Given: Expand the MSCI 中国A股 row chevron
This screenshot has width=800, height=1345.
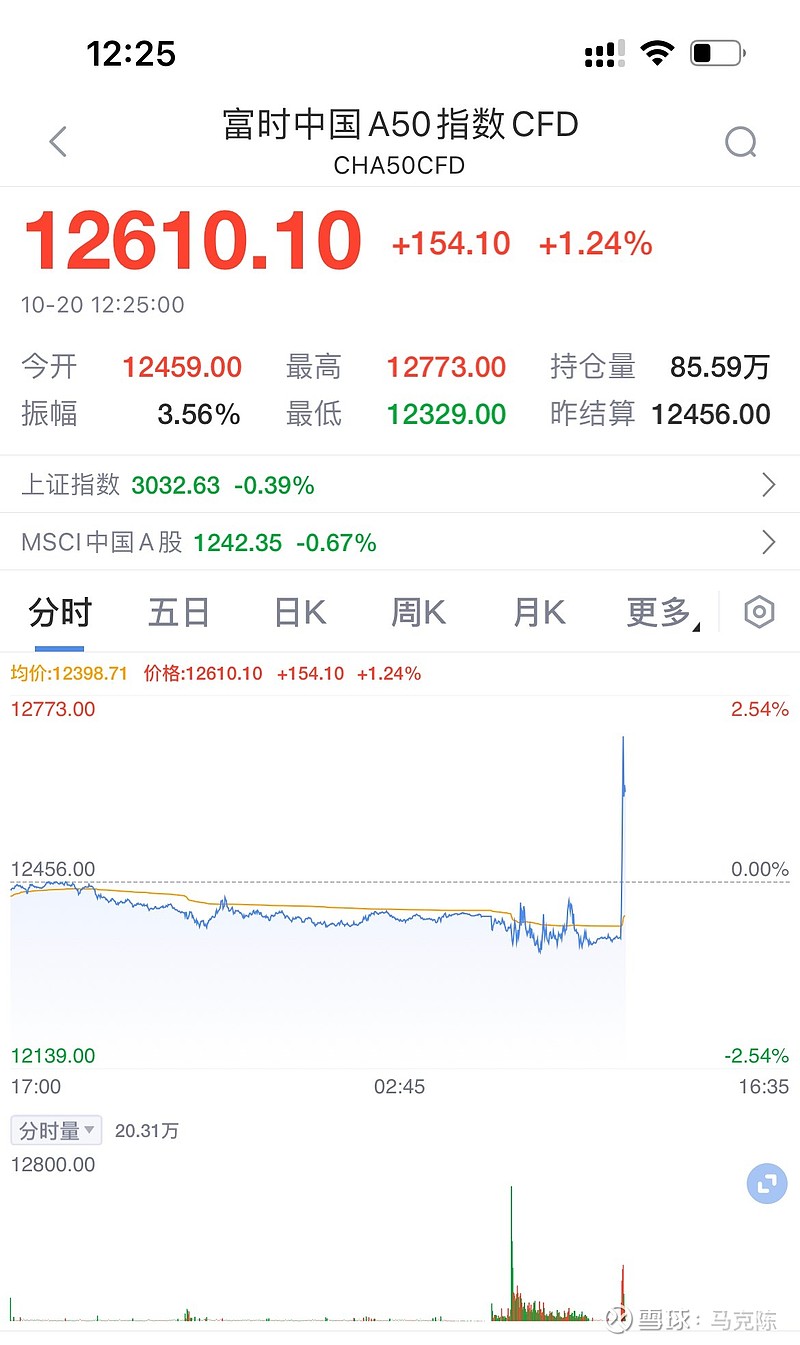Looking at the screenshot, I should pos(769,542).
